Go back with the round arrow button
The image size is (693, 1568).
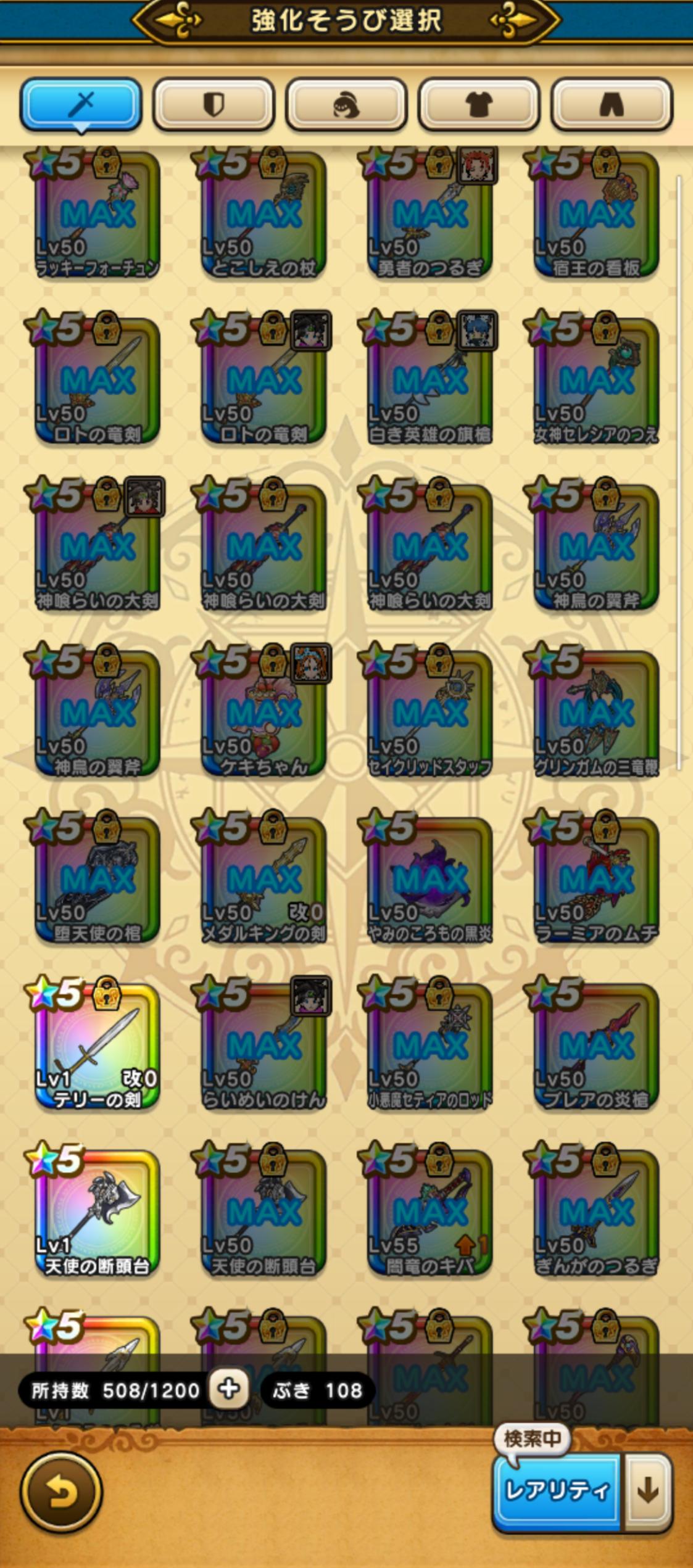[x=62, y=1493]
